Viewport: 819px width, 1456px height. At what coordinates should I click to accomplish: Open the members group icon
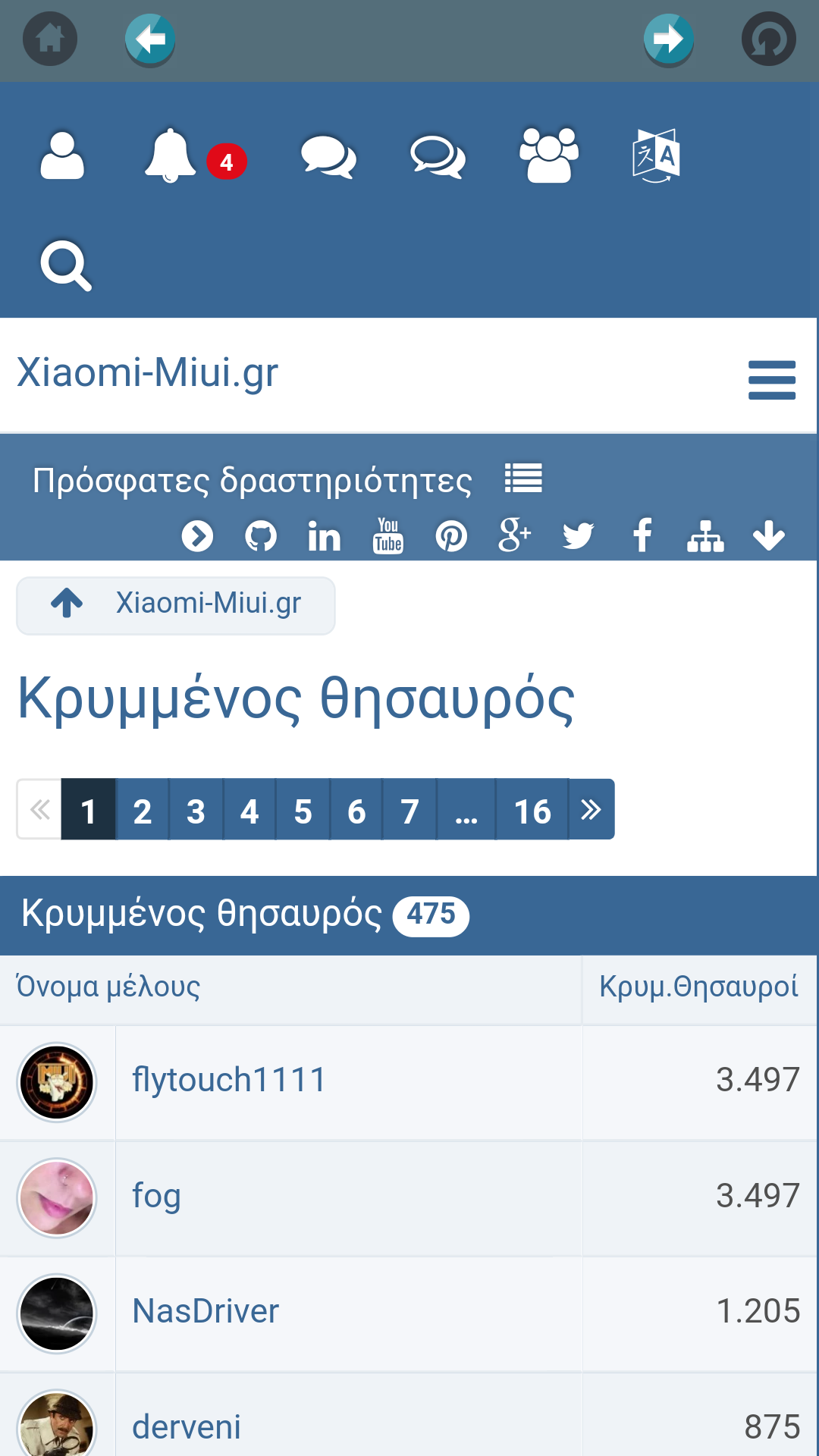click(x=548, y=156)
